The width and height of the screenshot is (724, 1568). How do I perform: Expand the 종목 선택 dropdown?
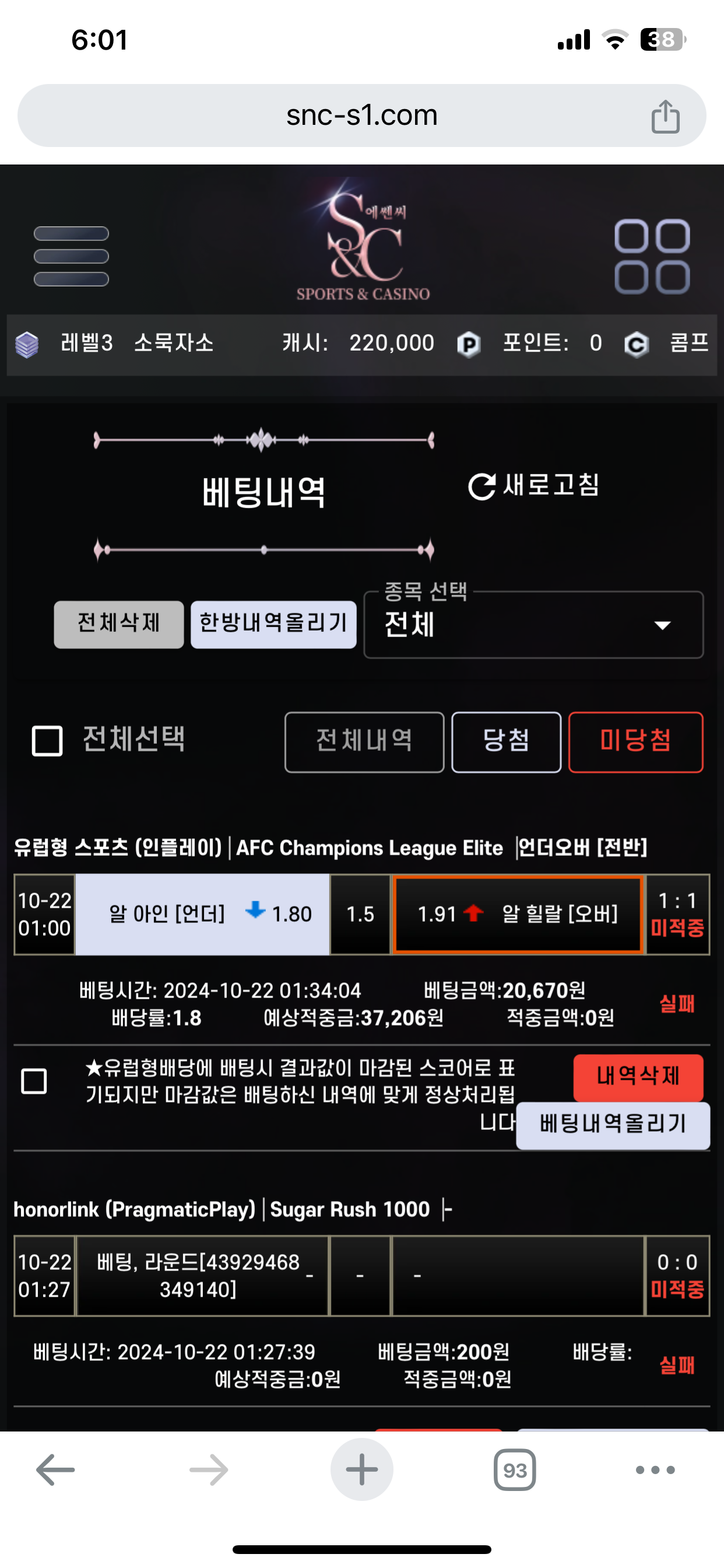533,625
